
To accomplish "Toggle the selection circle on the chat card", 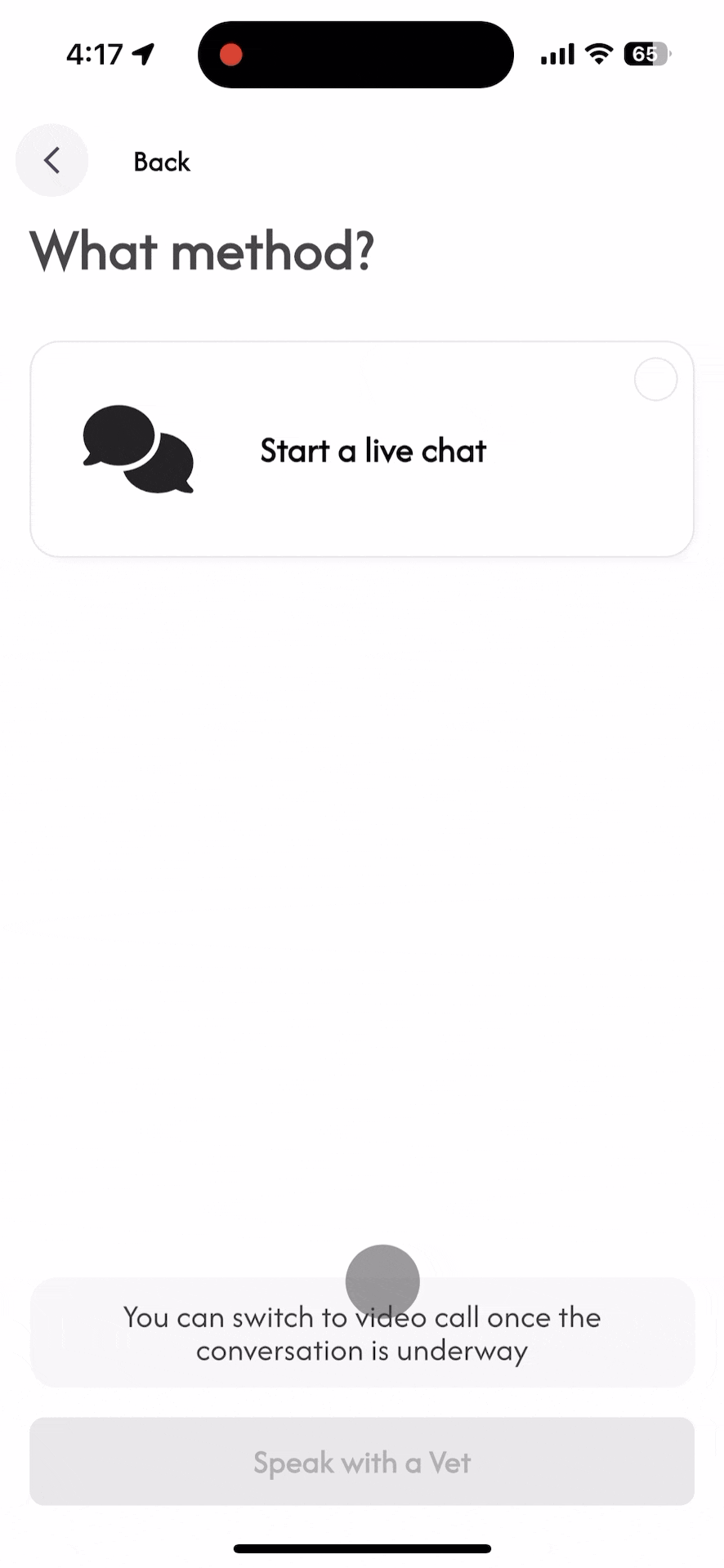I will [655, 378].
